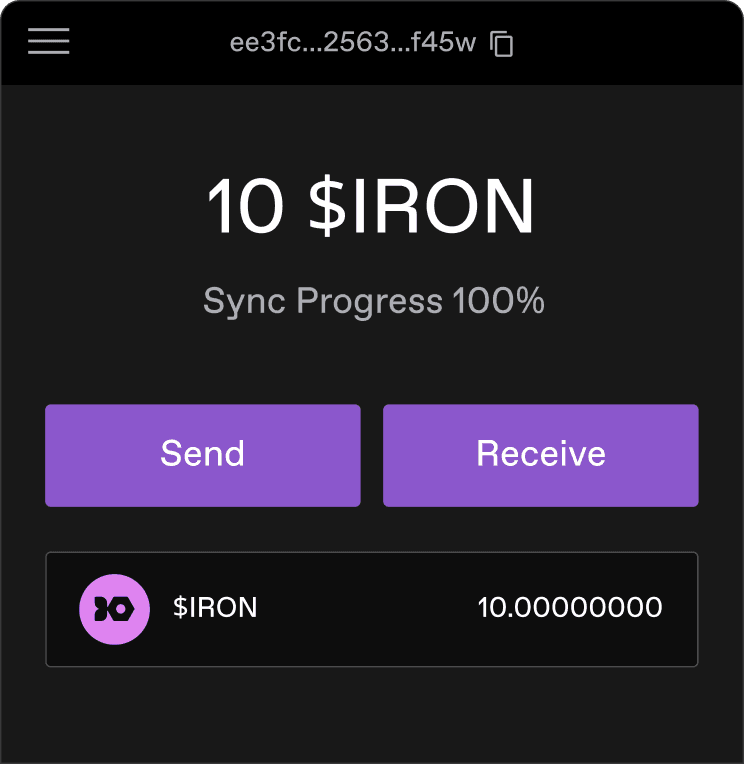The image size is (744, 764).
Task: Select the Sync Progress 100% indicator
Action: 371,300
